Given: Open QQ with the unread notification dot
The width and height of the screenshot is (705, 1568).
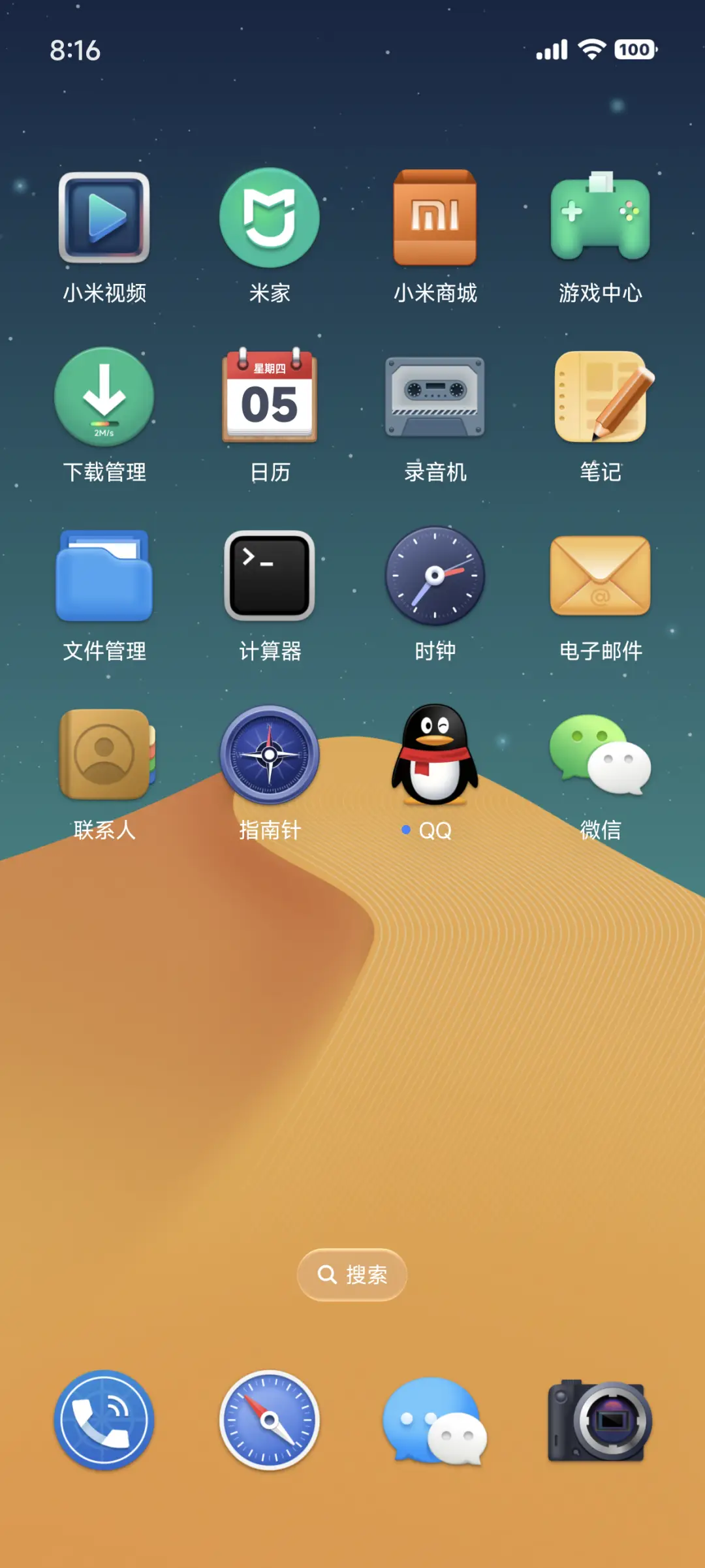Looking at the screenshot, I should (x=435, y=756).
